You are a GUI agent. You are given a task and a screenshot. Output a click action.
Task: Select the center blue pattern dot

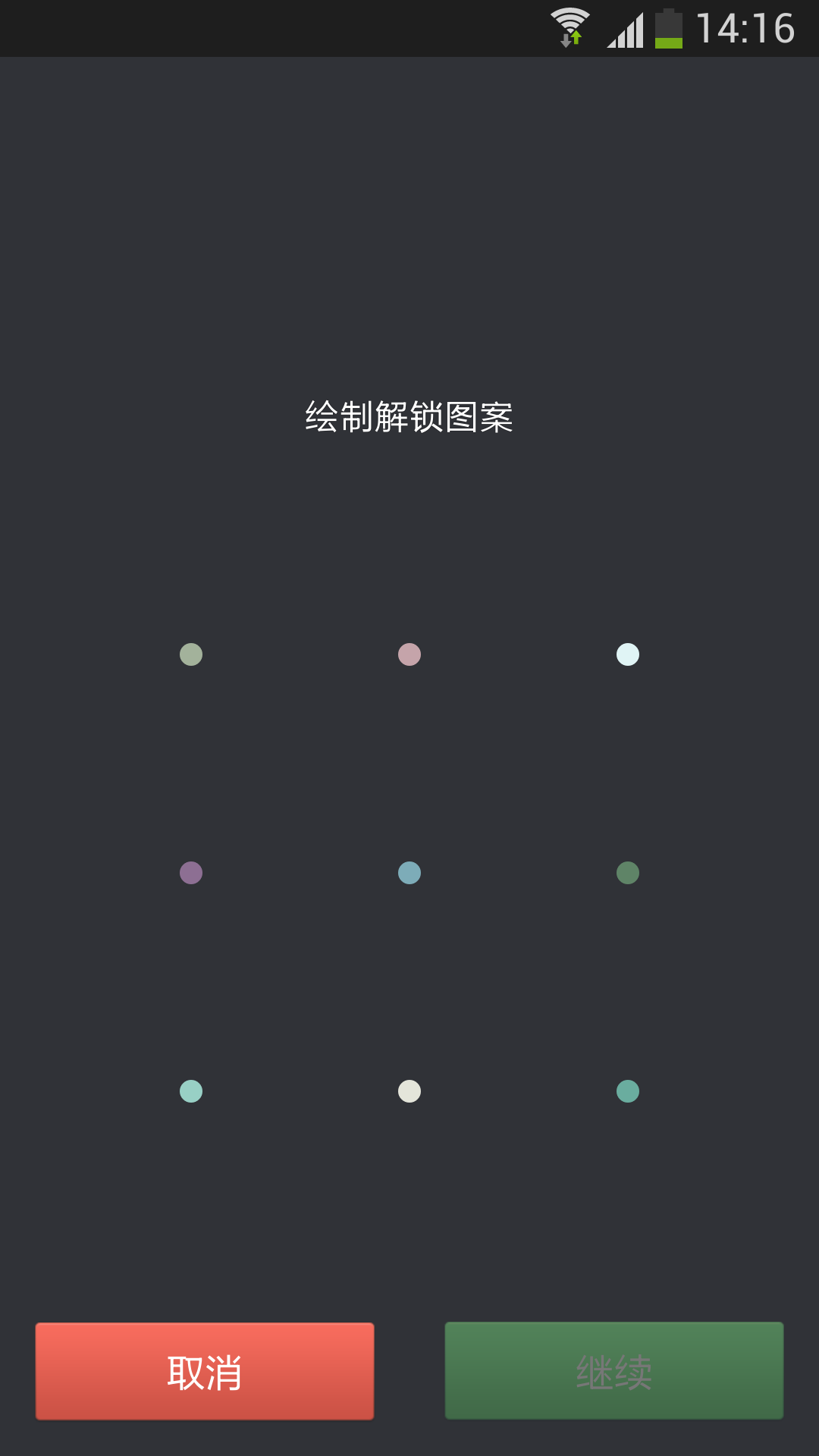409,873
